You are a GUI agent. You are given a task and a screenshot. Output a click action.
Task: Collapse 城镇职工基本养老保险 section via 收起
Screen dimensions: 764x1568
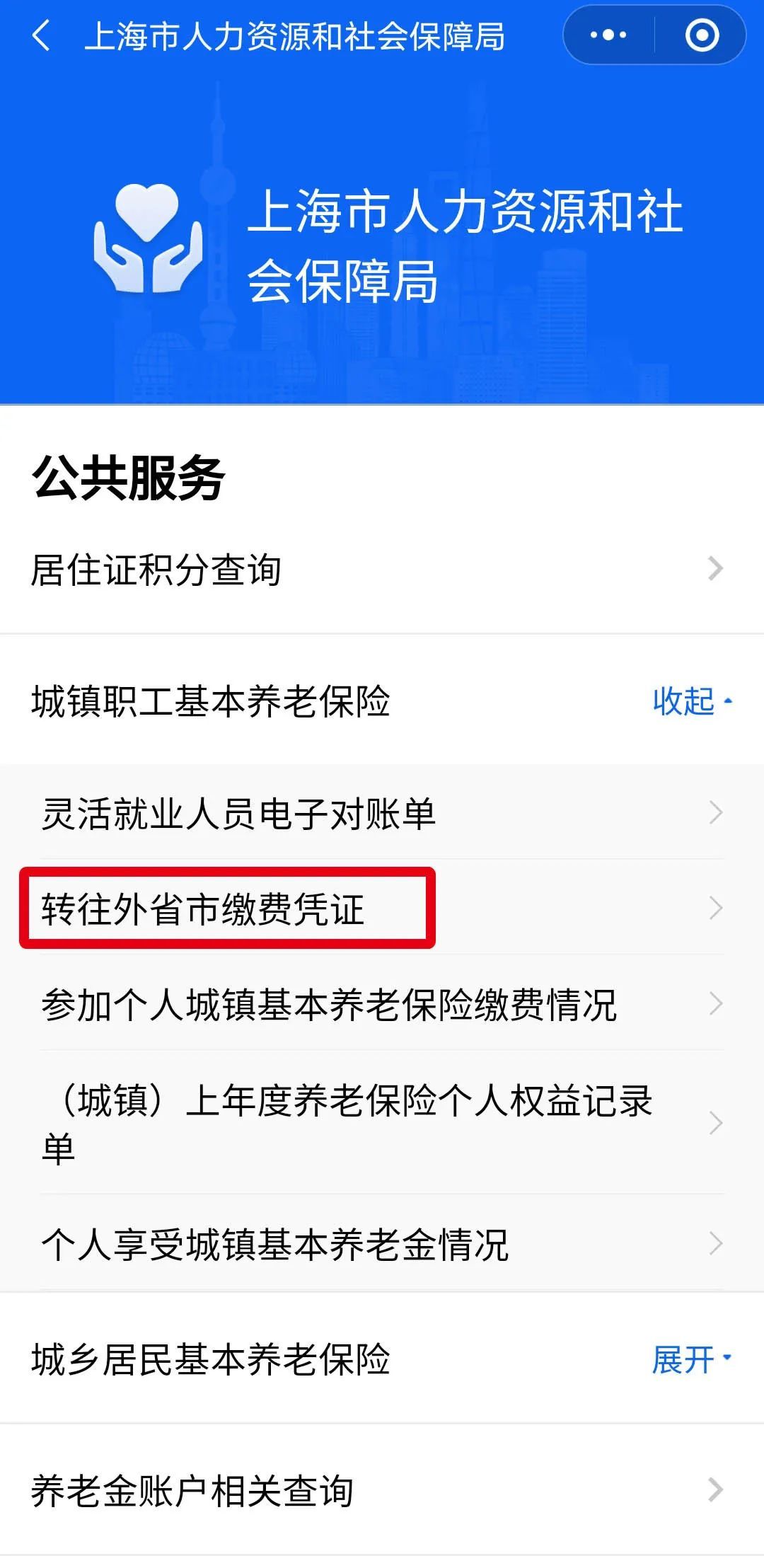pos(692,701)
